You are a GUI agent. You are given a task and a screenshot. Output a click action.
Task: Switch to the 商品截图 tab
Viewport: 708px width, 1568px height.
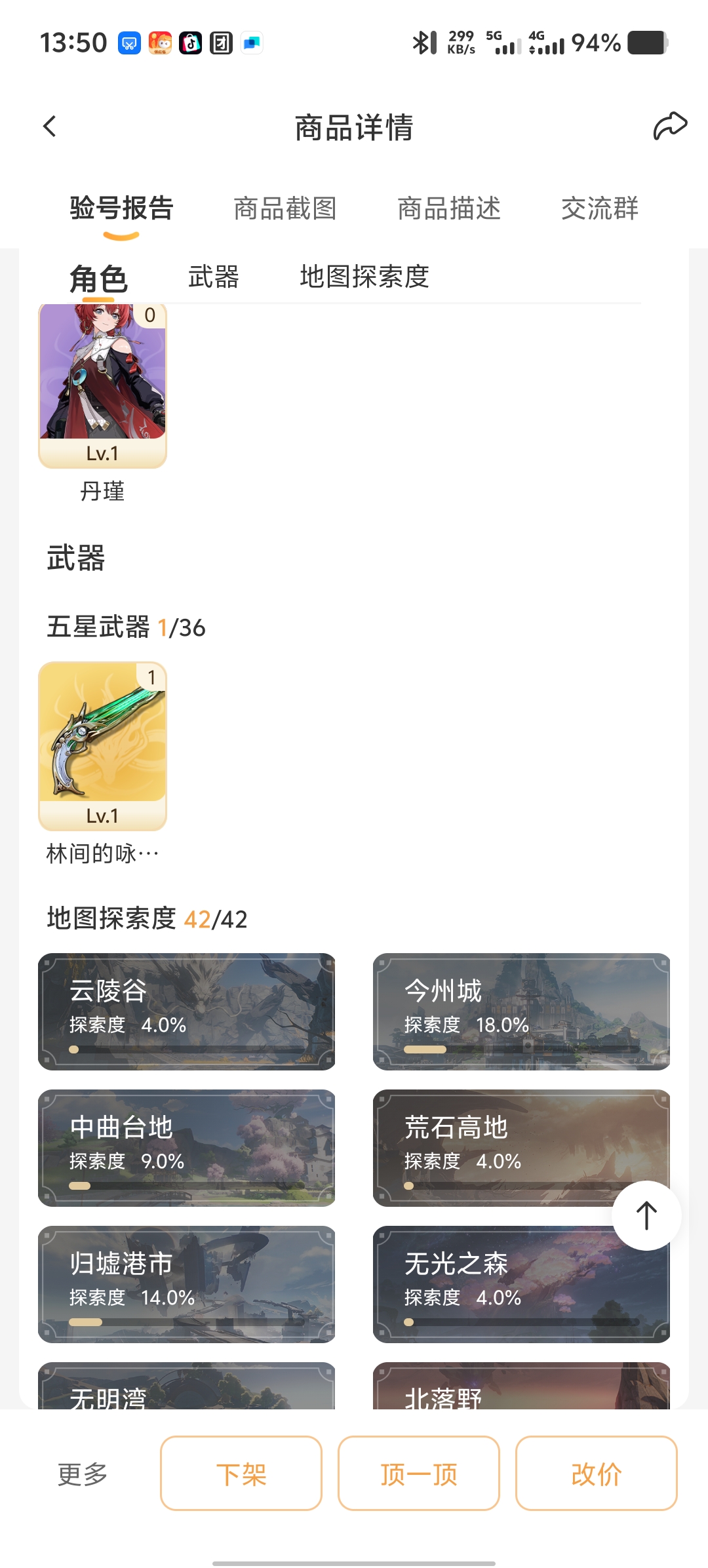click(285, 208)
